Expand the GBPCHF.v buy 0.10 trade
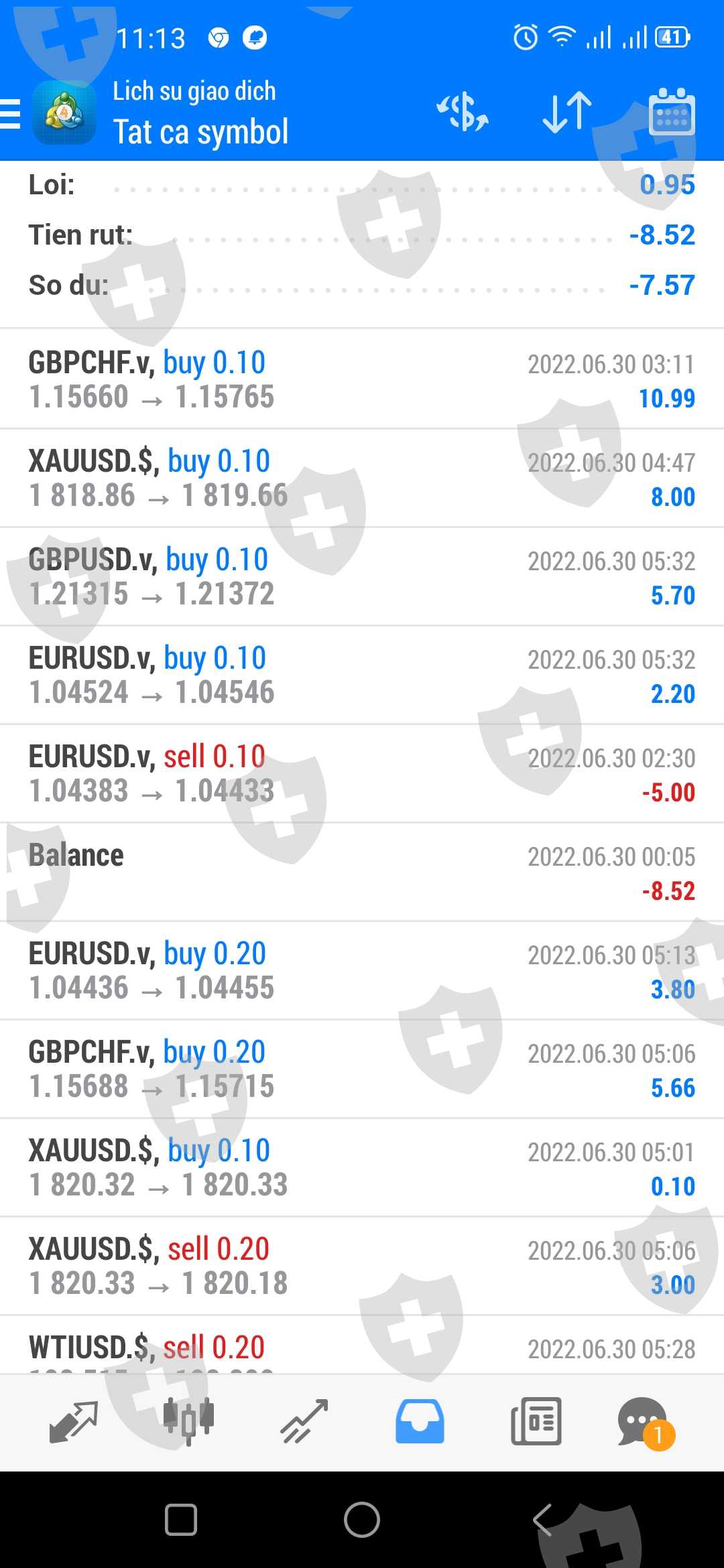 tap(362, 379)
